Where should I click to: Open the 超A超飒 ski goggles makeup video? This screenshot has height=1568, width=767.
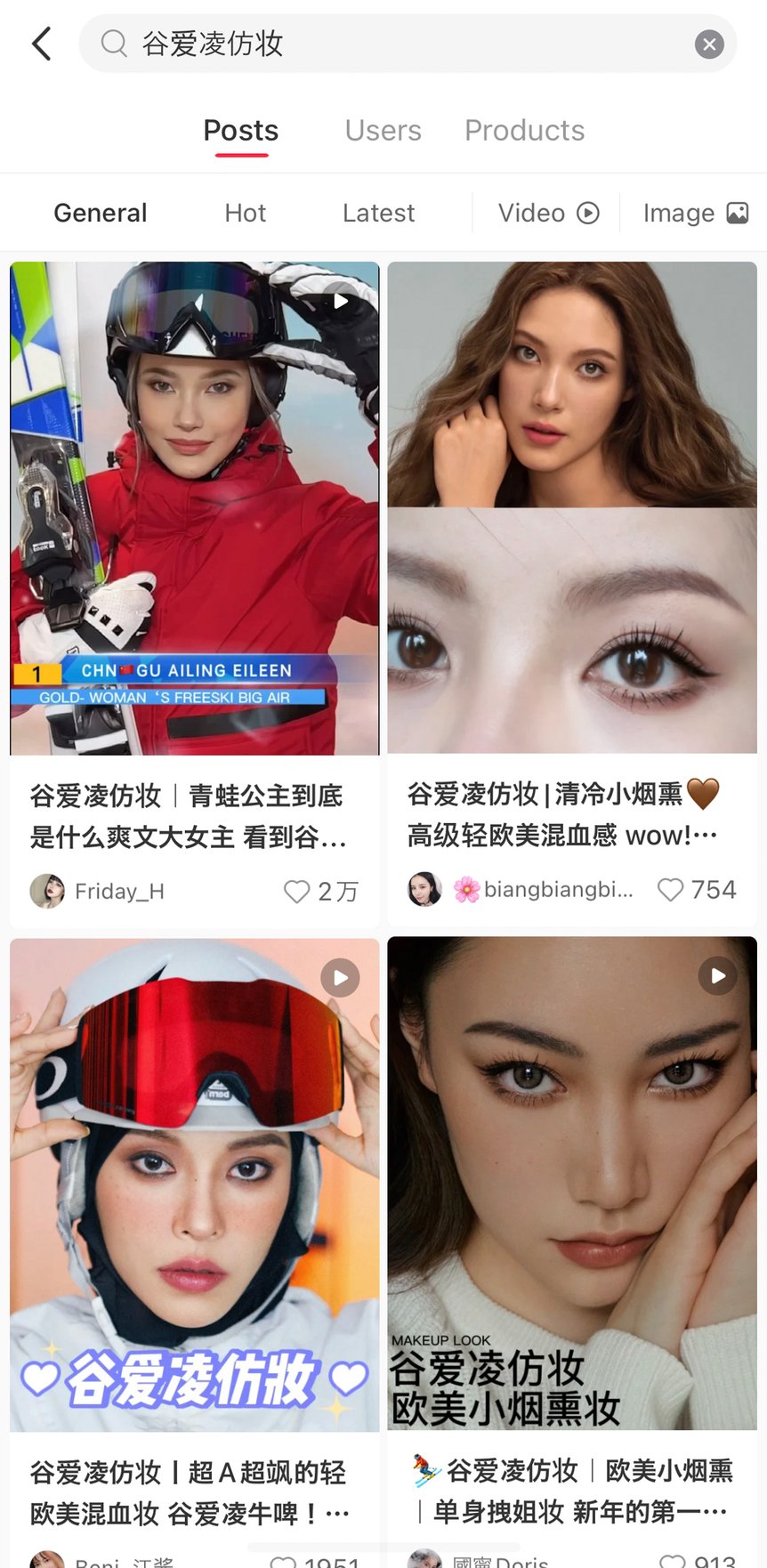pos(194,1184)
